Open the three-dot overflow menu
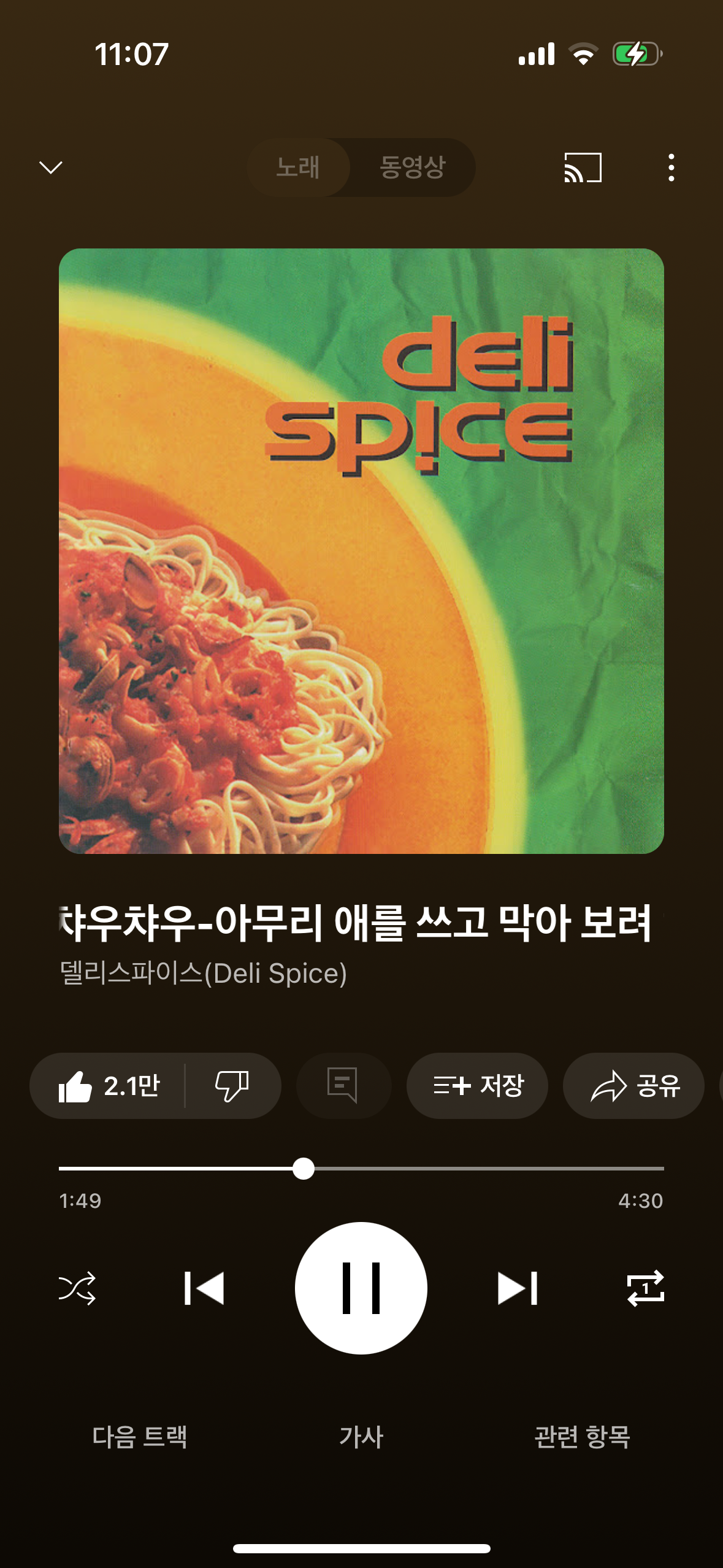 tap(671, 167)
